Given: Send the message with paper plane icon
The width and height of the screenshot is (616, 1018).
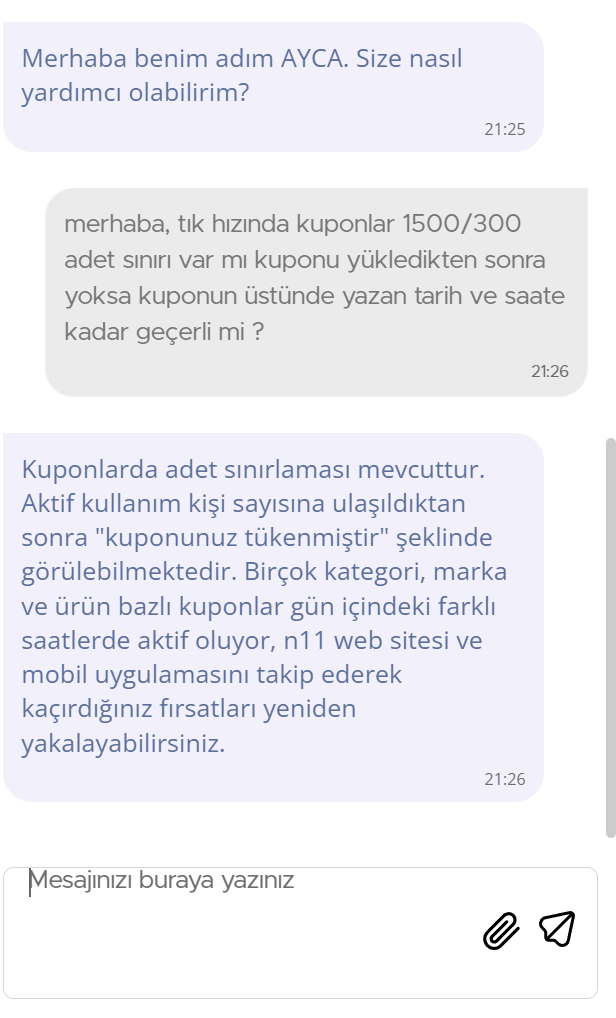Looking at the screenshot, I should pos(558,929).
